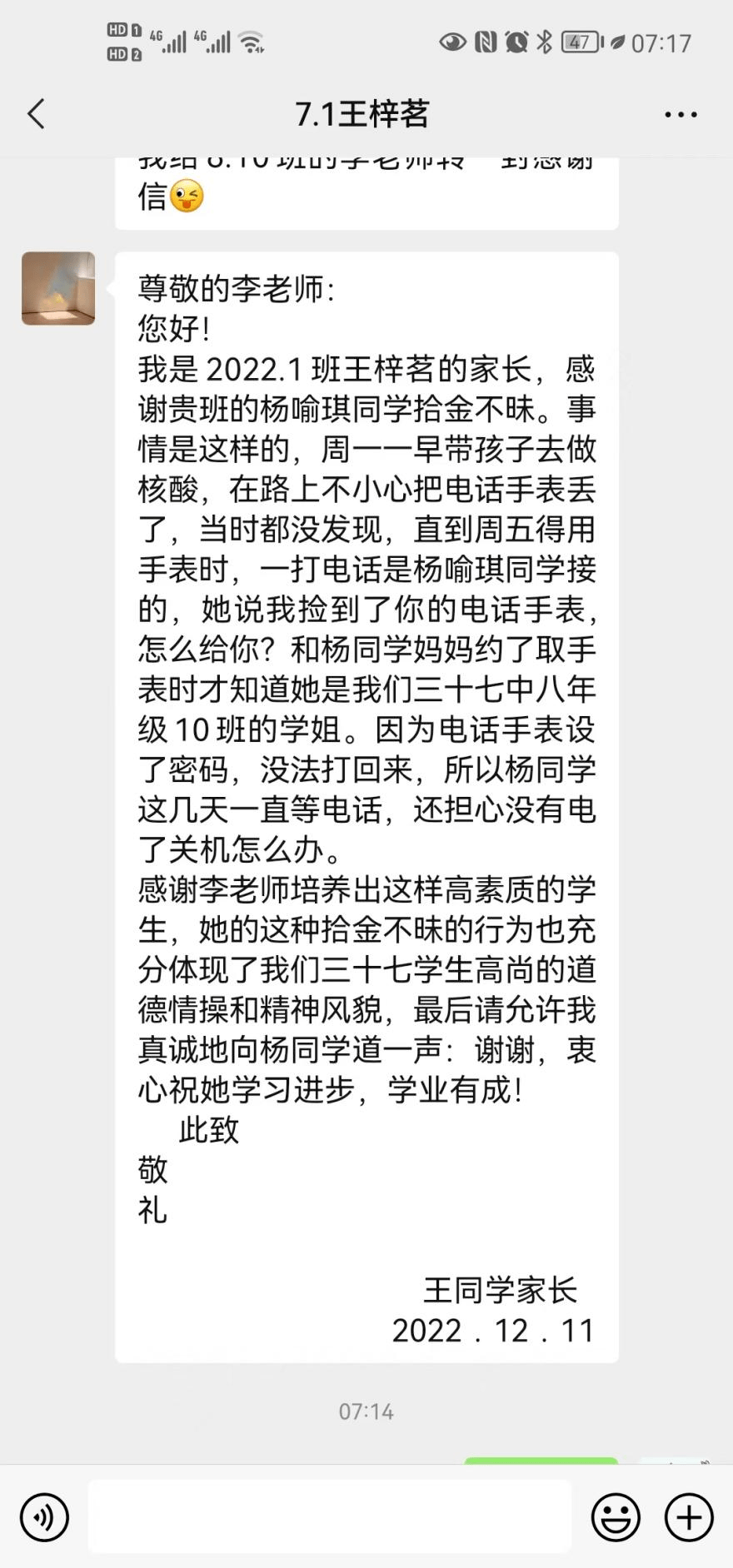Go back from the 7.1王梓茗 chat
Image resolution: width=733 pixels, height=1568 pixels.
[36, 114]
